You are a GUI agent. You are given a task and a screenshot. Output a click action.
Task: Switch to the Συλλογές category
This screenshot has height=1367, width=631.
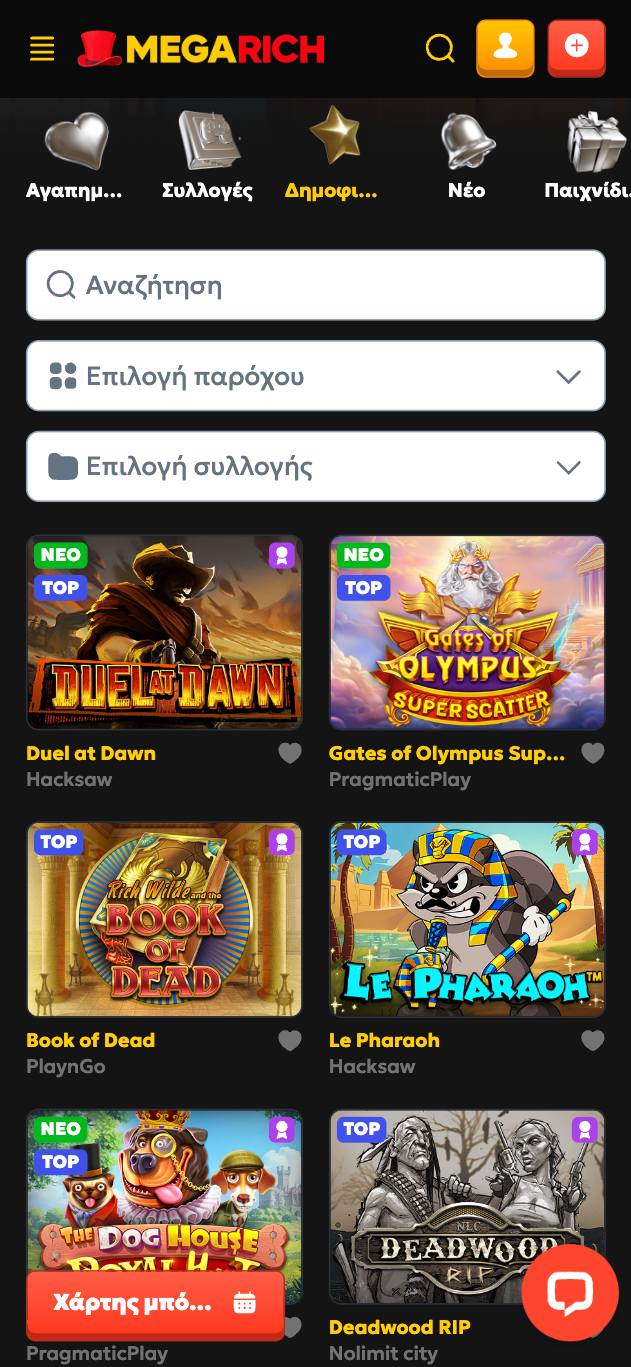(208, 156)
